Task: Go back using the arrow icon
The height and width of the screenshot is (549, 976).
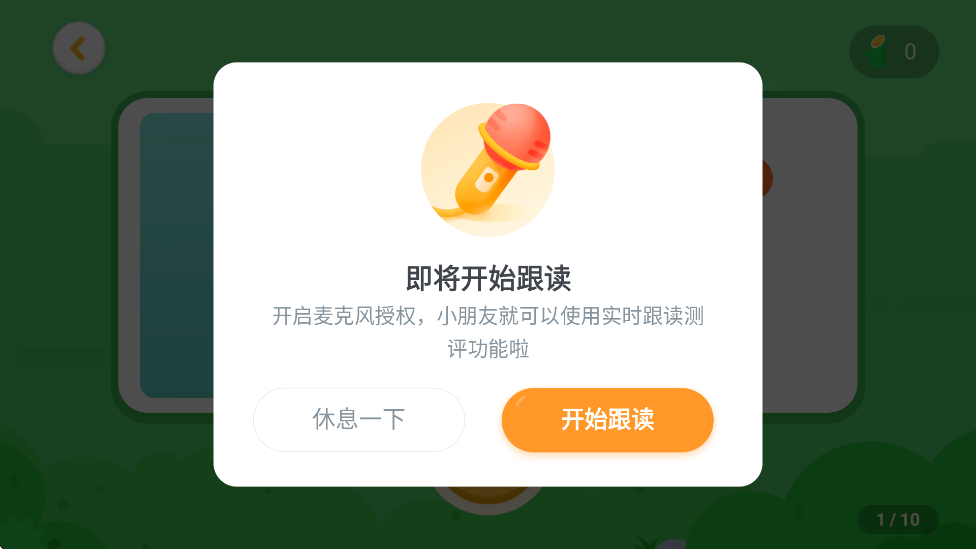Action: (78, 48)
